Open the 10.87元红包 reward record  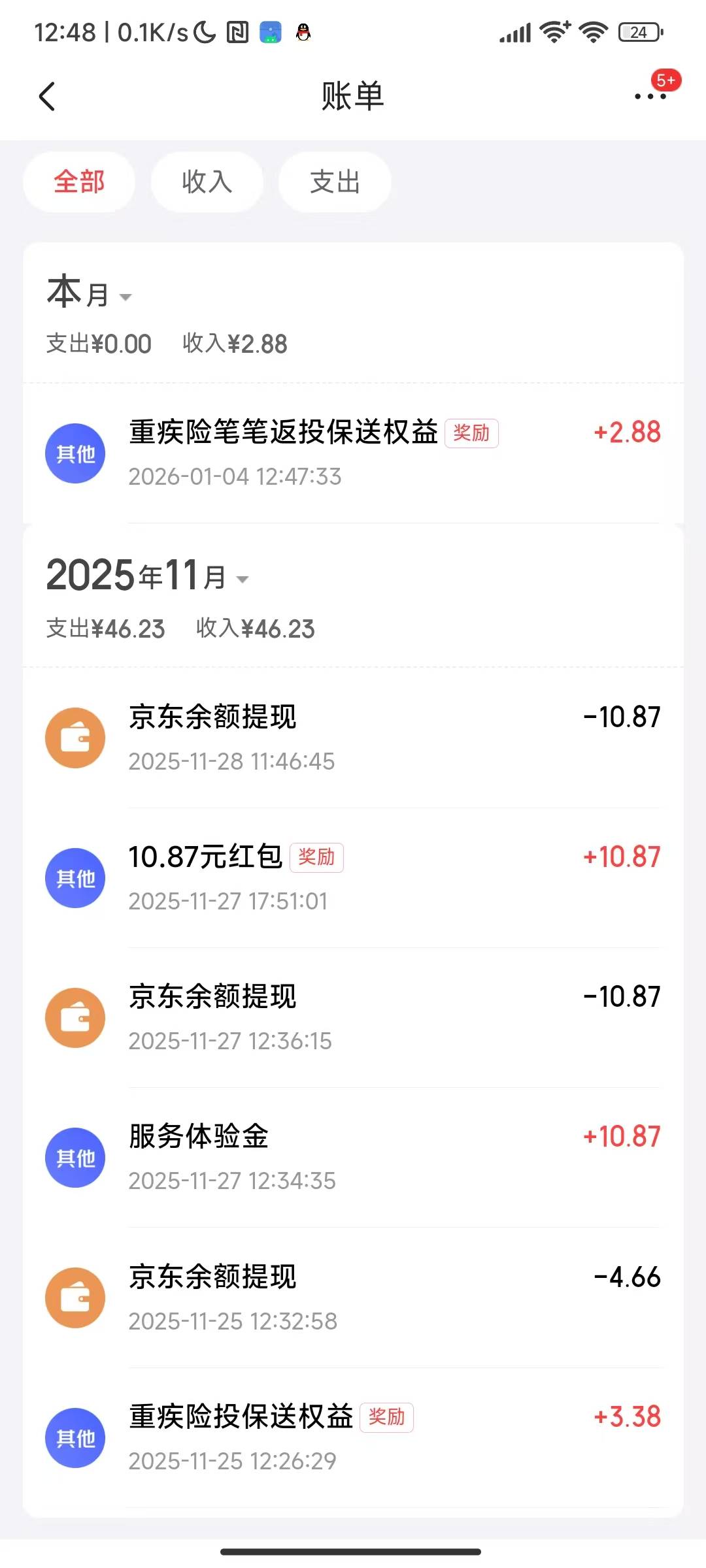[x=353, y=878]
